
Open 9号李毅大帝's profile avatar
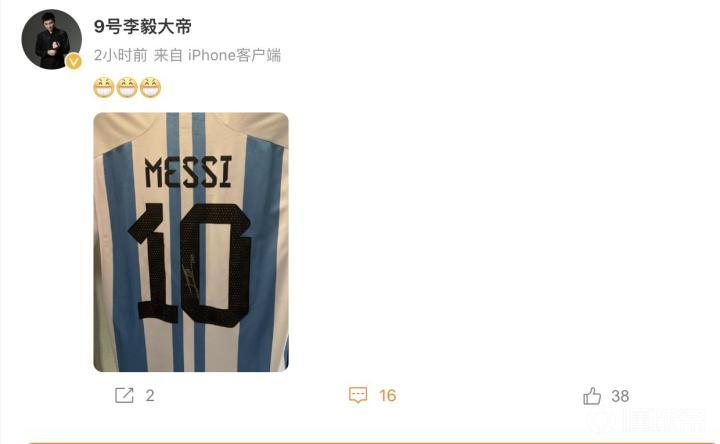[51, 40]
